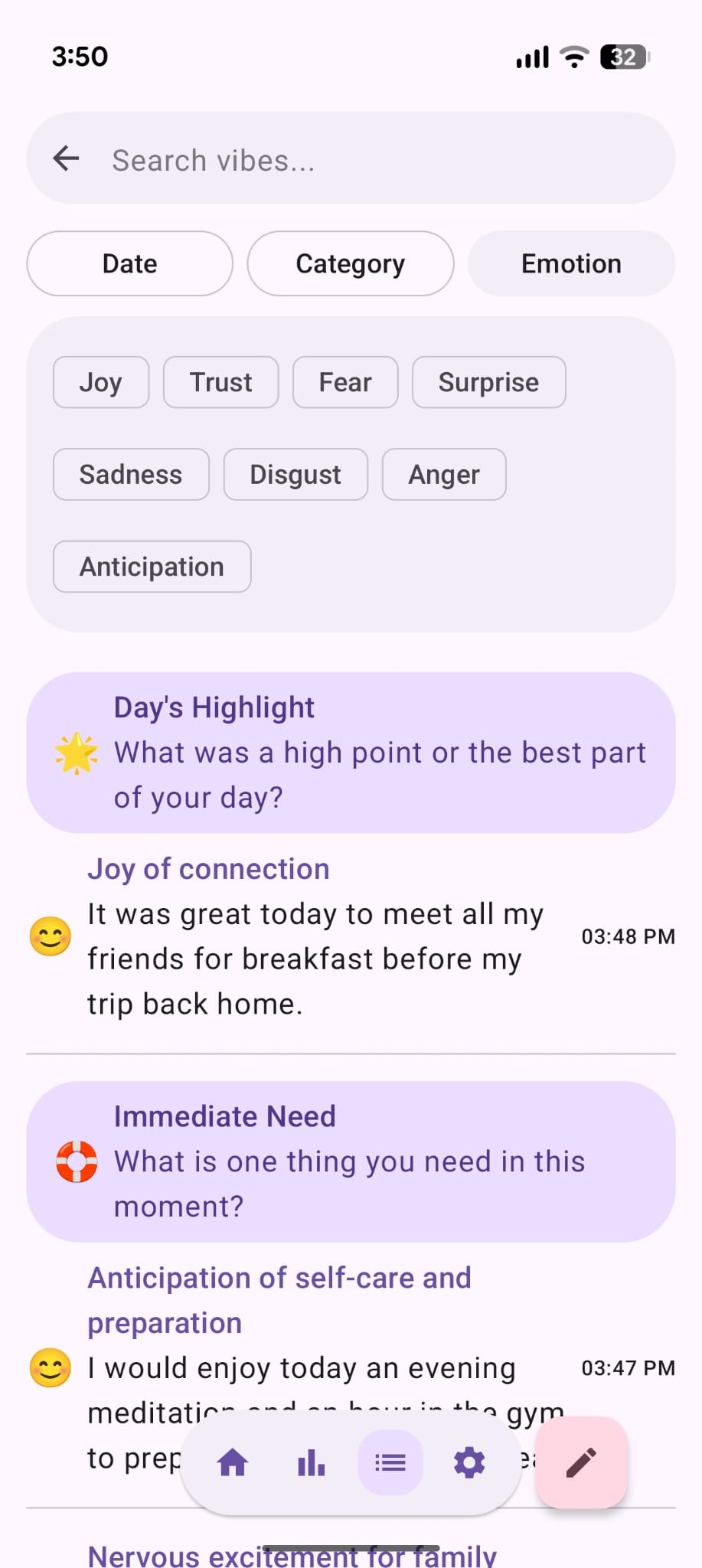Toggle the Sadness emotion filter
702x1568 pixels.
click(130, 474)
